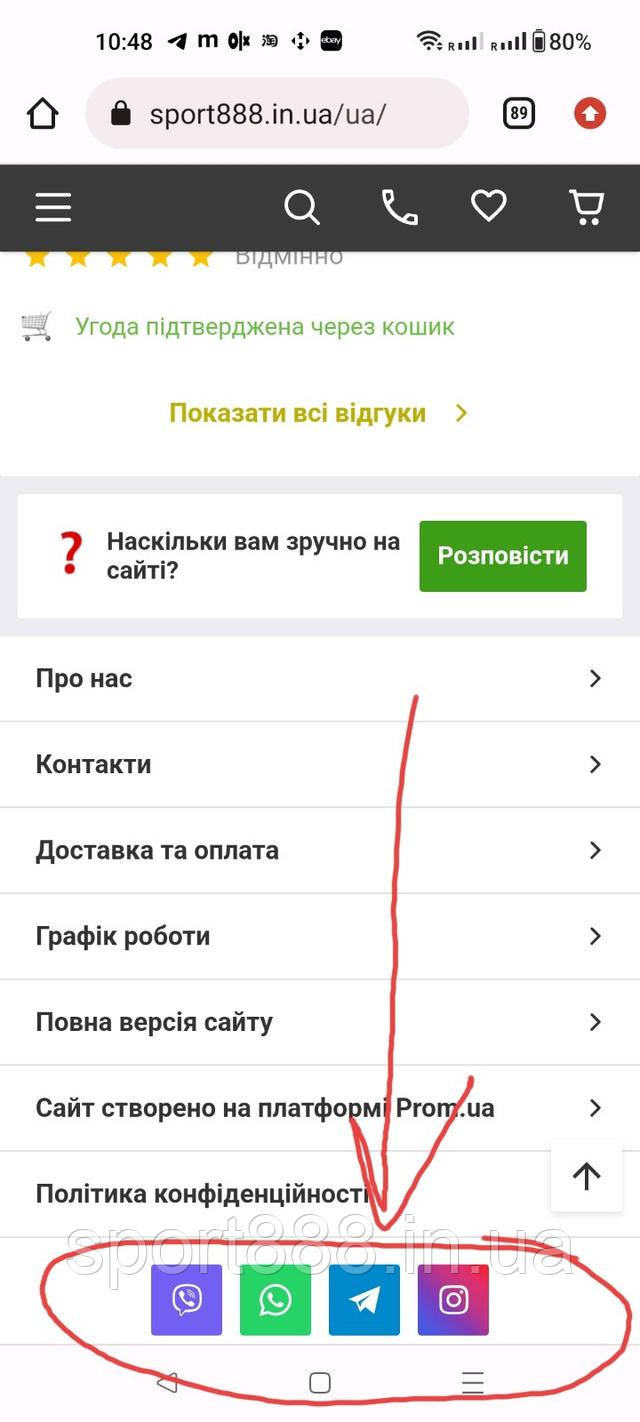Tap the Розповісти button
The height and width of the screenshot is (1422, 640).
(x=503, y=556)
